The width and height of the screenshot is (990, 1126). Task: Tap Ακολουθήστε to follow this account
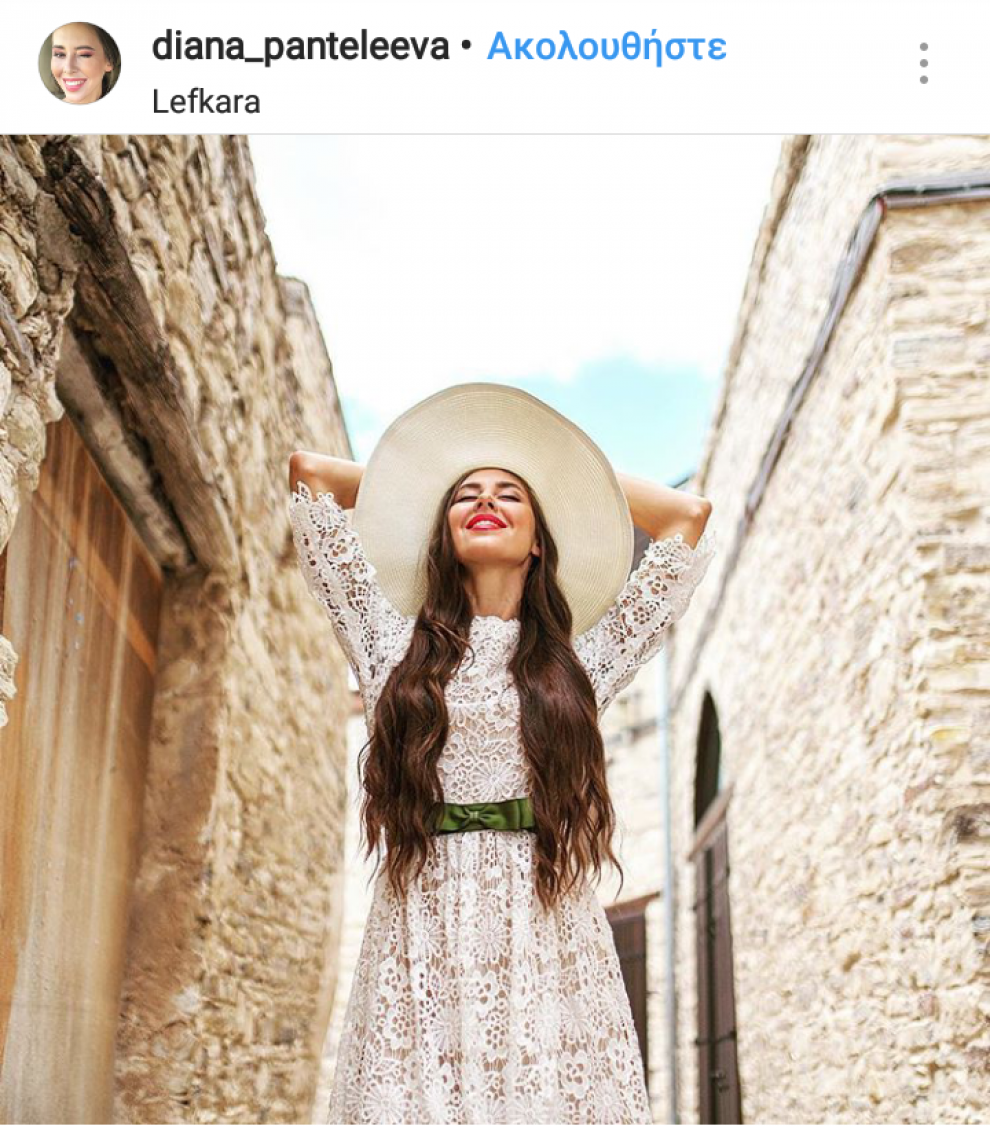606,46
